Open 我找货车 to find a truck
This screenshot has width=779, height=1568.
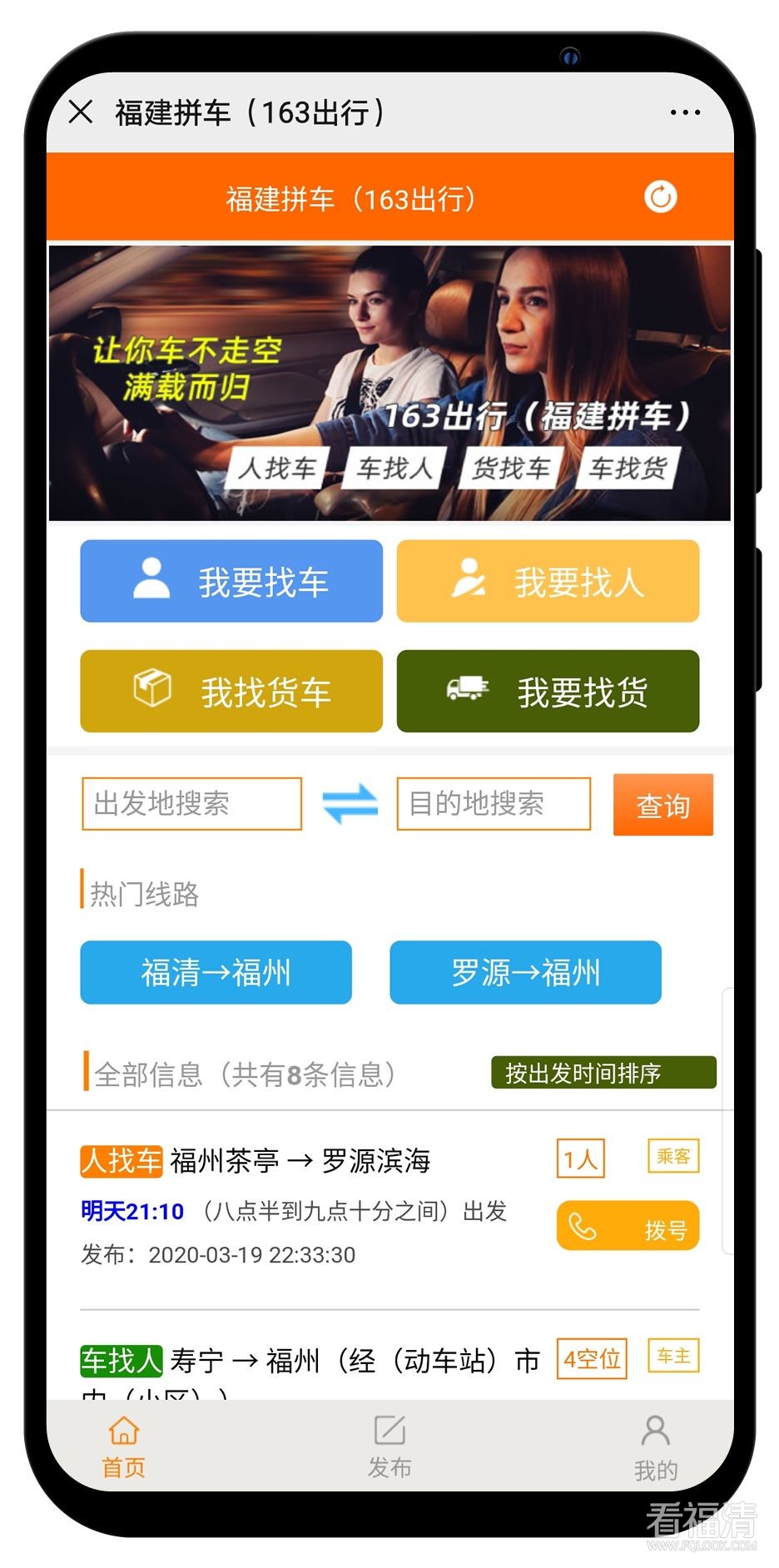231,691
